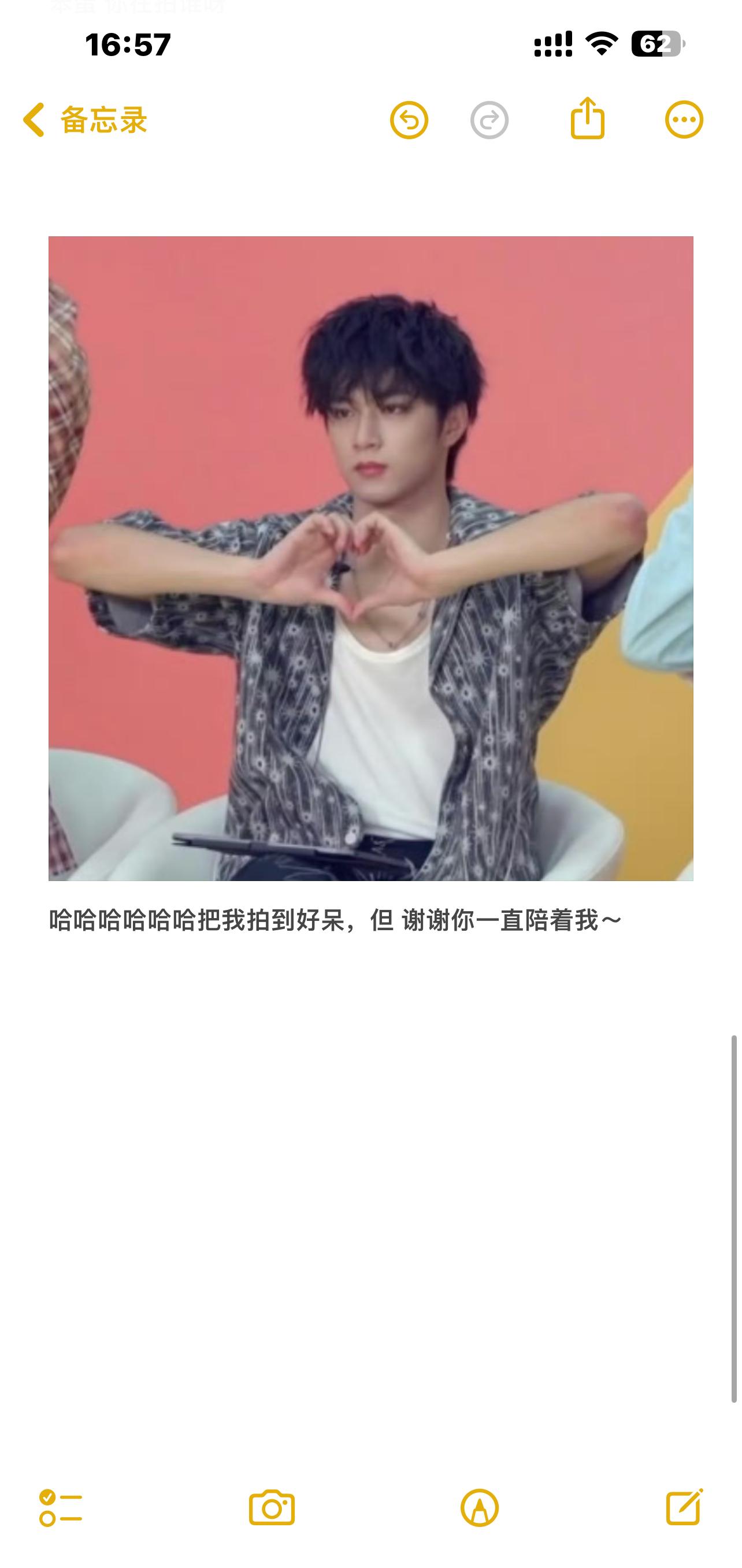Share this note
Screen dimensions: 742x1568
coord(587,118)
